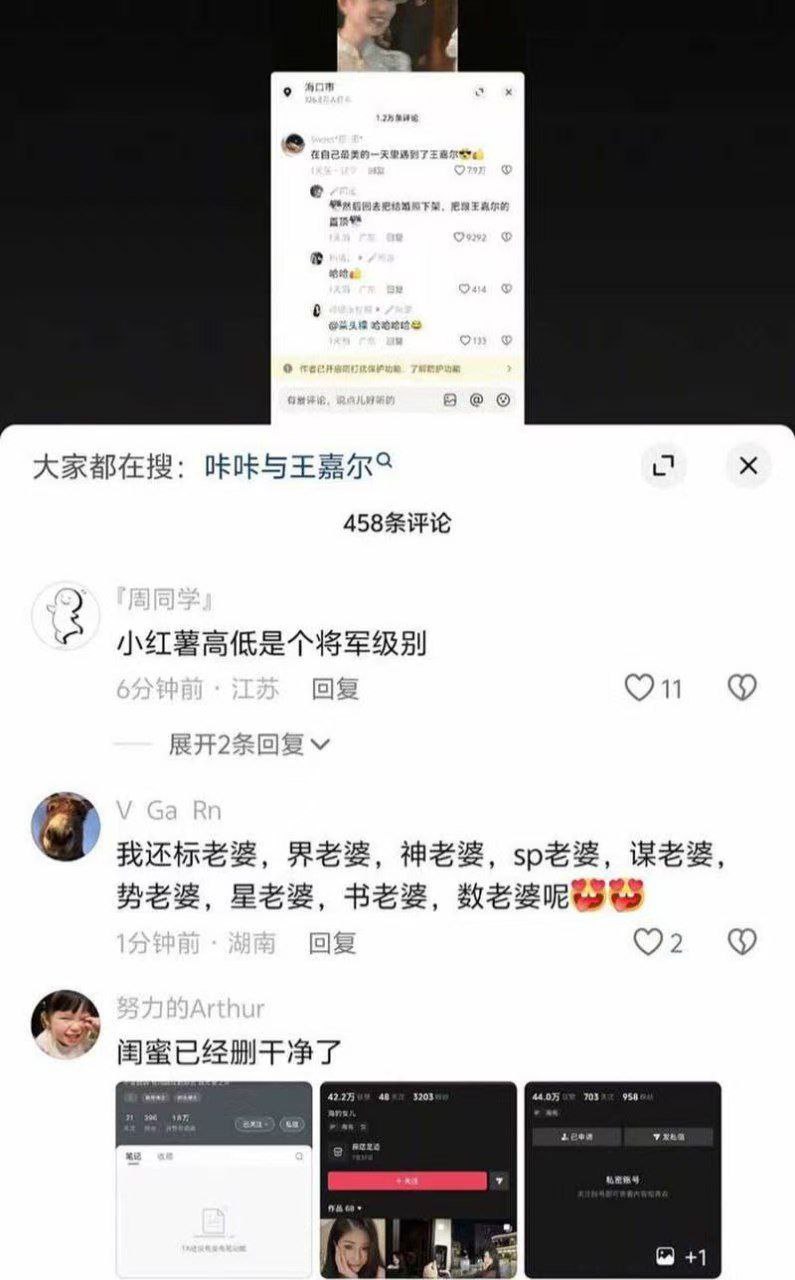Expand the comments panel to full screen

tap(664, 466)
